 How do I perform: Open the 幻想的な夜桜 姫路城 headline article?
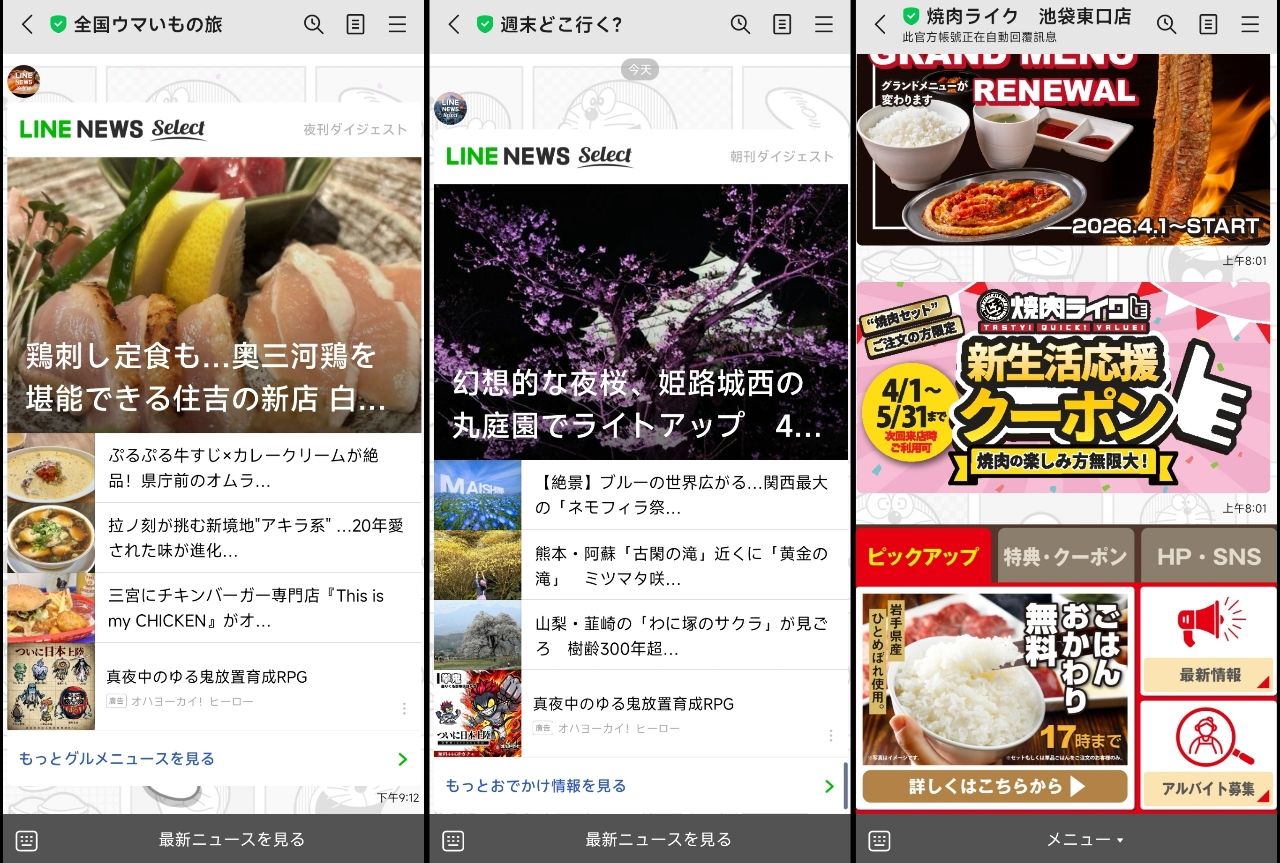point(640,322)
